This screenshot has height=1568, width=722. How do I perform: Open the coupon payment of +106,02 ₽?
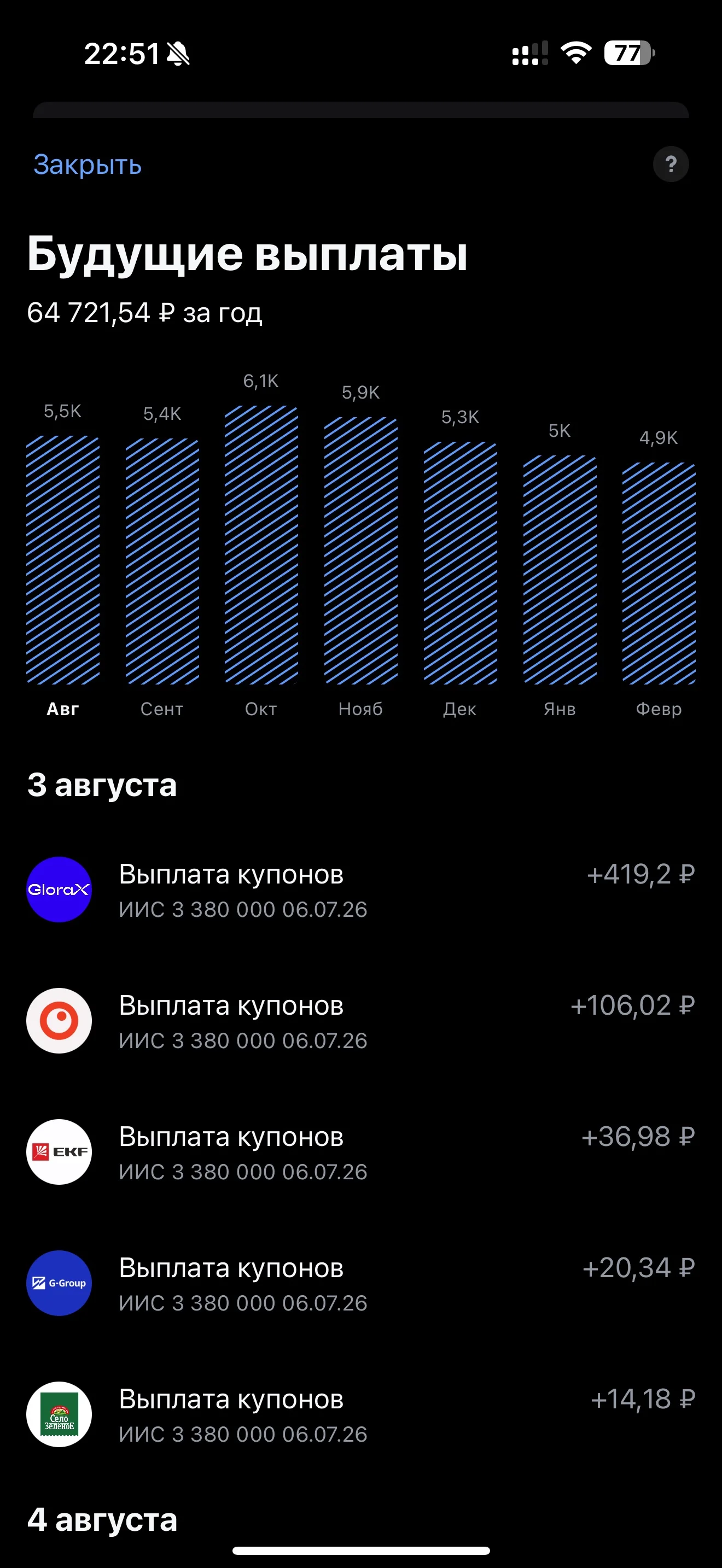(361, 1021)
